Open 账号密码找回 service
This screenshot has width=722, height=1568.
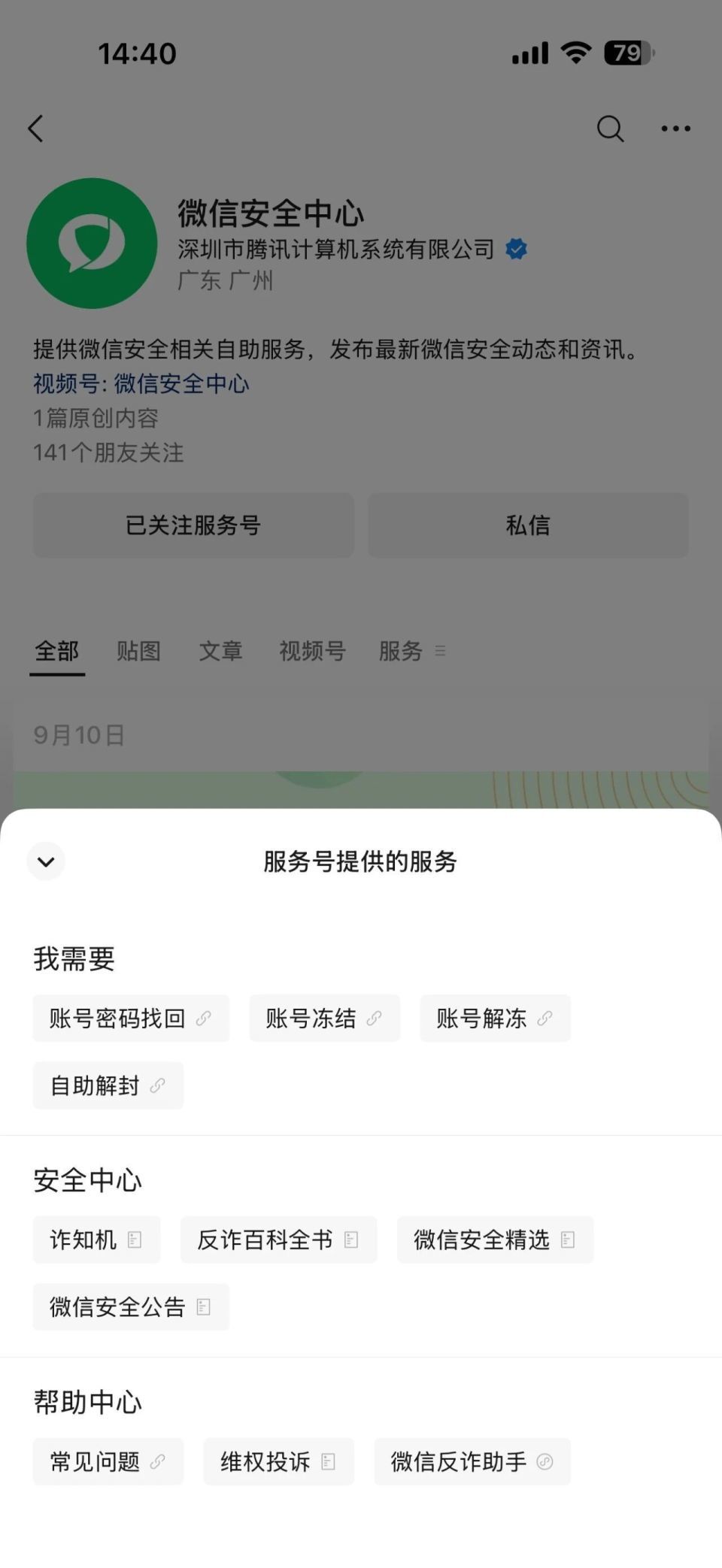(131, 1019)
